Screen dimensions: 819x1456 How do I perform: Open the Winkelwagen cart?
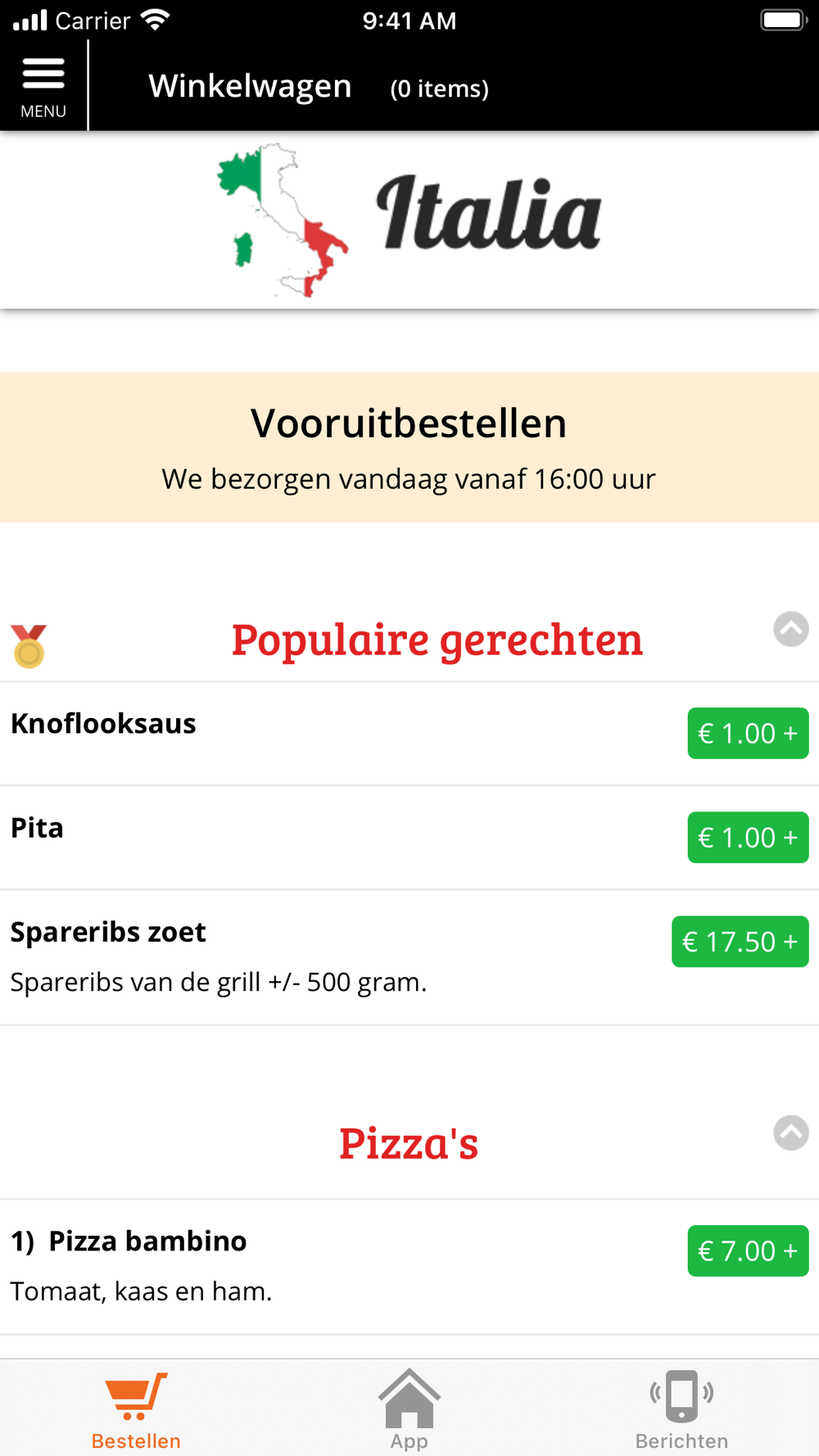tap(319, 87)
